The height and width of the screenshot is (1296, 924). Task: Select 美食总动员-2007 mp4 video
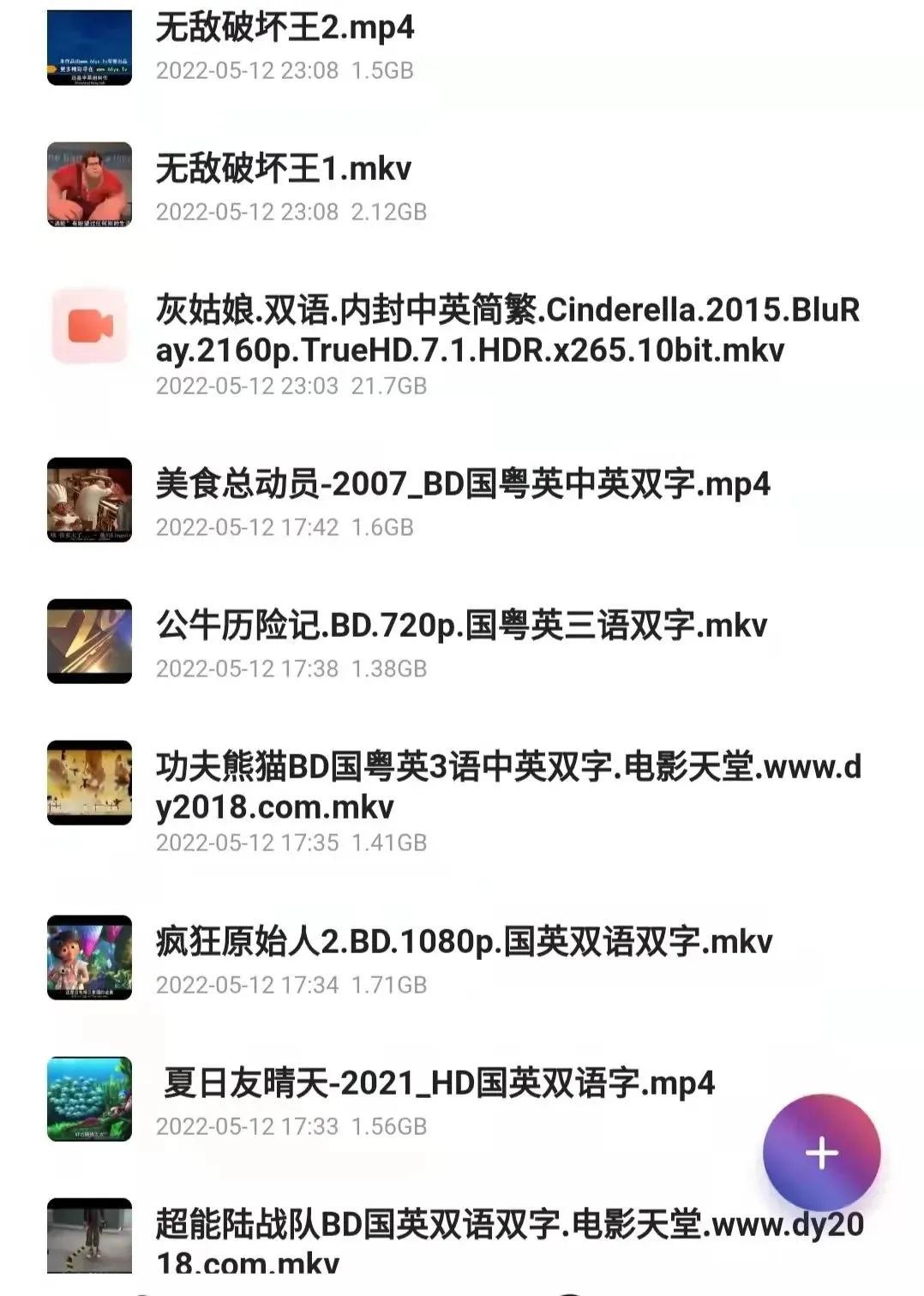click(x=463, y=484)
